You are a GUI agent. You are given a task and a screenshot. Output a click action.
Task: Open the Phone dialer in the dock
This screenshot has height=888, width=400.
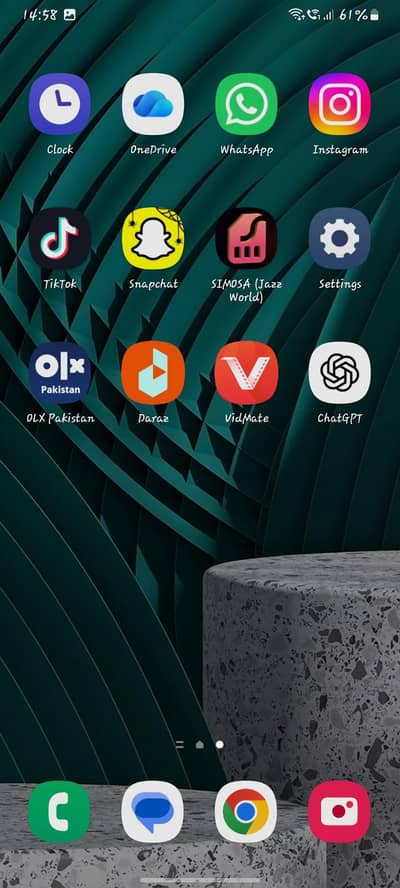pos(59,812)
